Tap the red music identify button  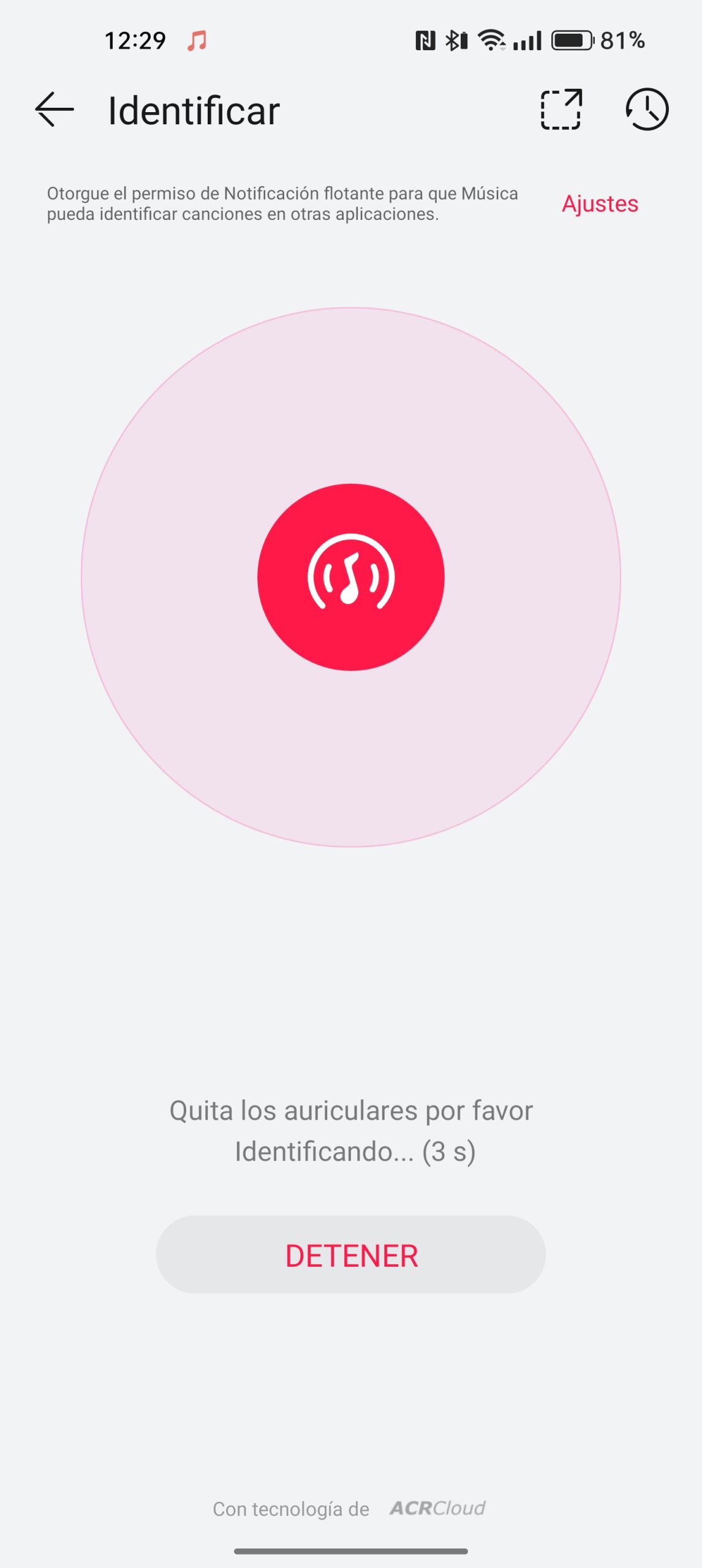[x=350, y=577]
